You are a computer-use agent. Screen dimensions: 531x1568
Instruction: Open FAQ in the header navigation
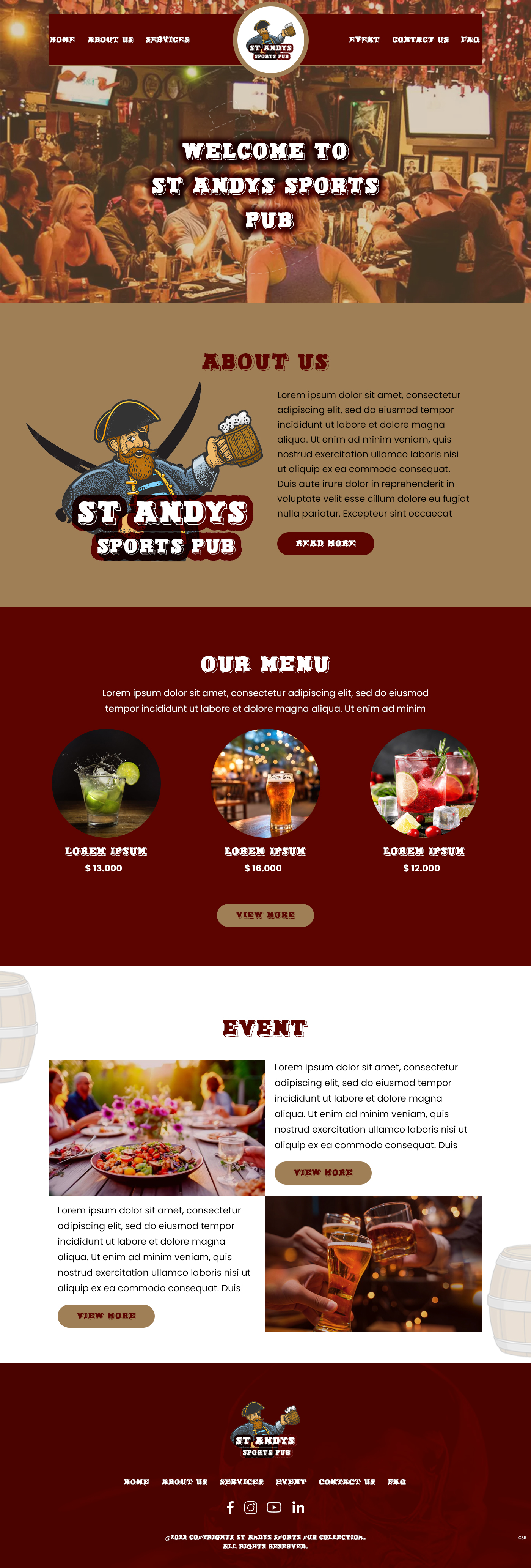click(470, 39)
